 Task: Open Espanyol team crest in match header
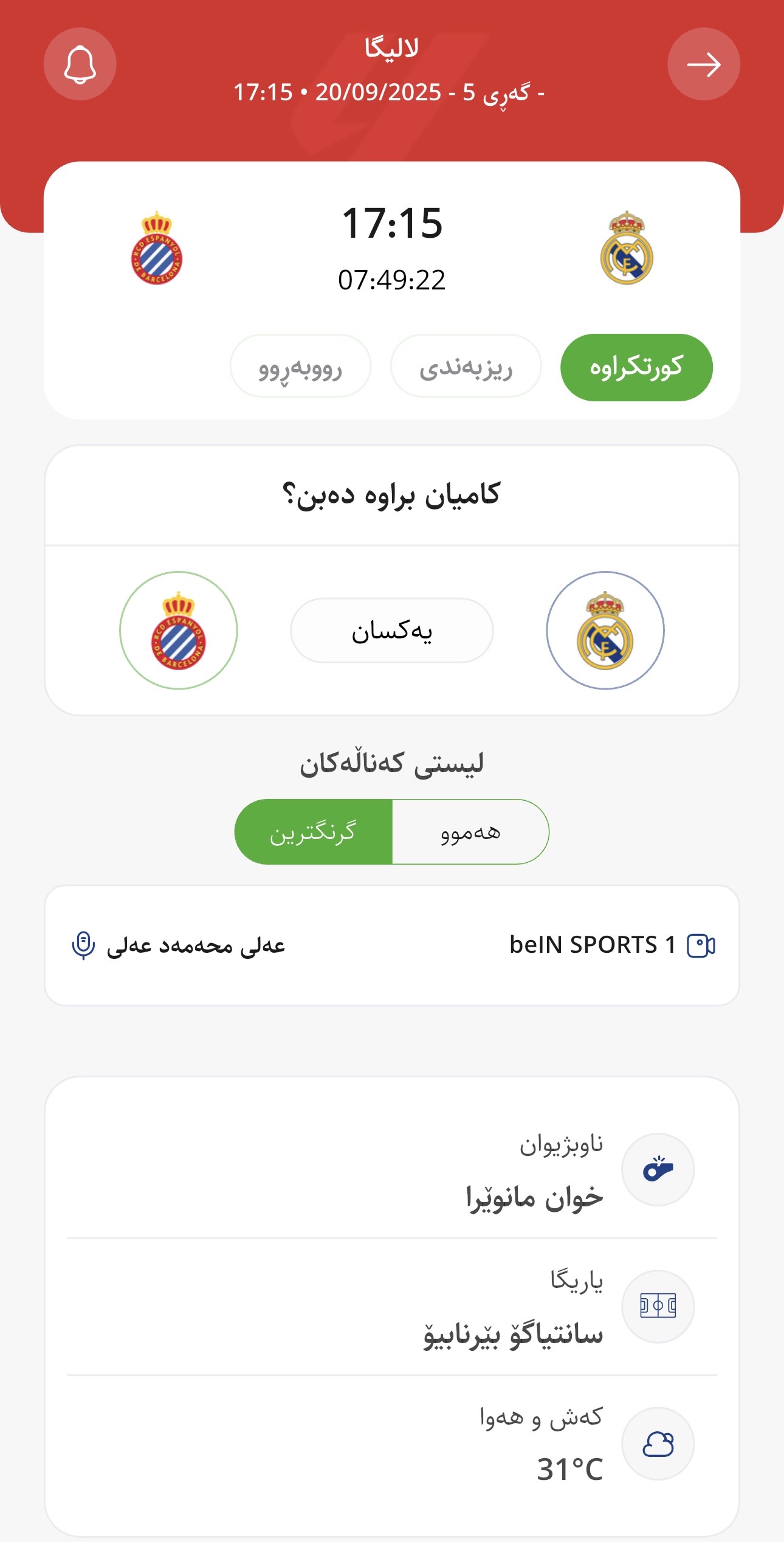157,248
